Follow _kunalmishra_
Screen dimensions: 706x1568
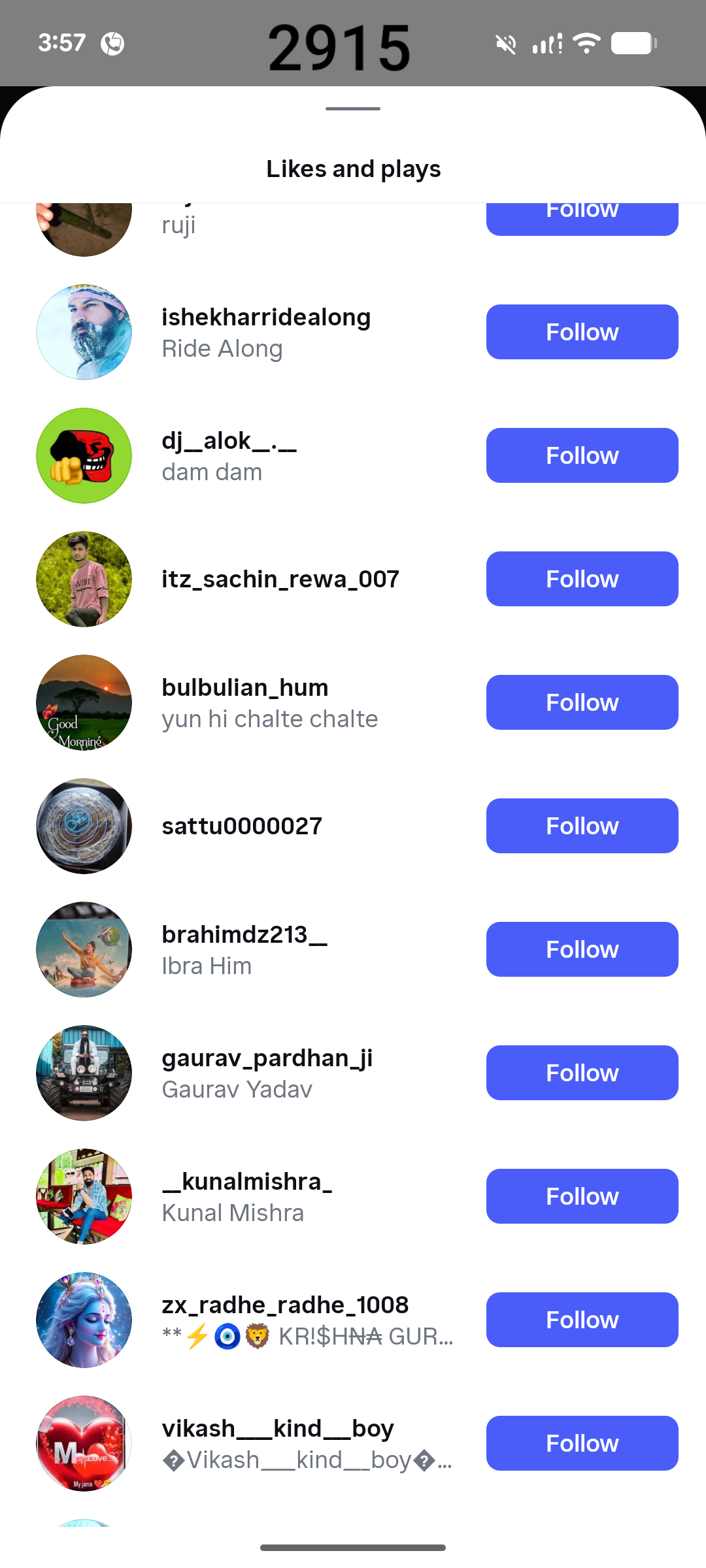click(582, 1196)
